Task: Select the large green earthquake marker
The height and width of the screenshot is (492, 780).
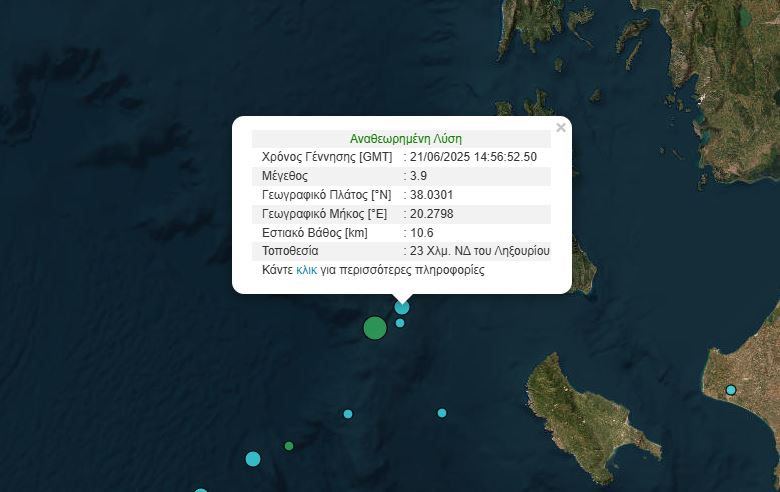Action: tap(375, 328)
